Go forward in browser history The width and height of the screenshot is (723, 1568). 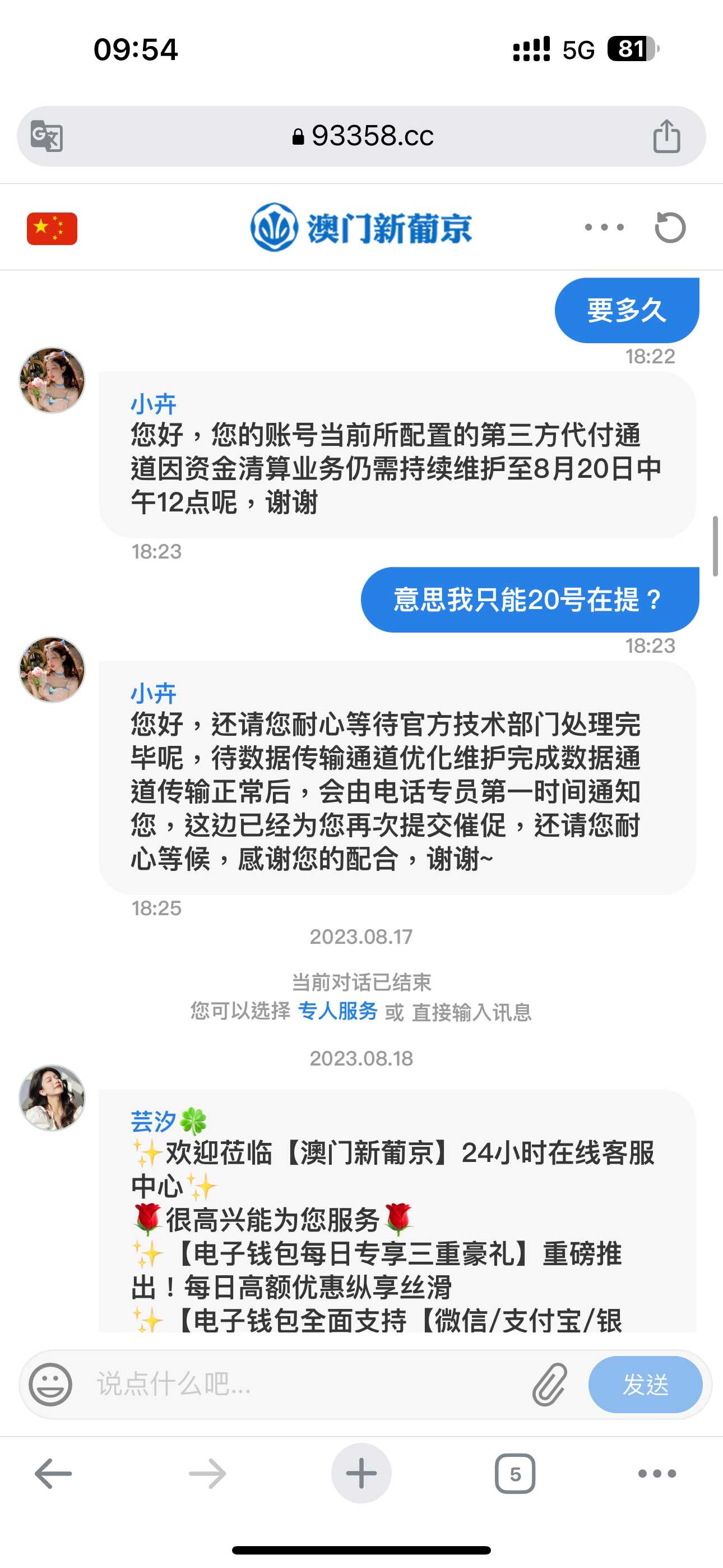tap(207, 1474)
